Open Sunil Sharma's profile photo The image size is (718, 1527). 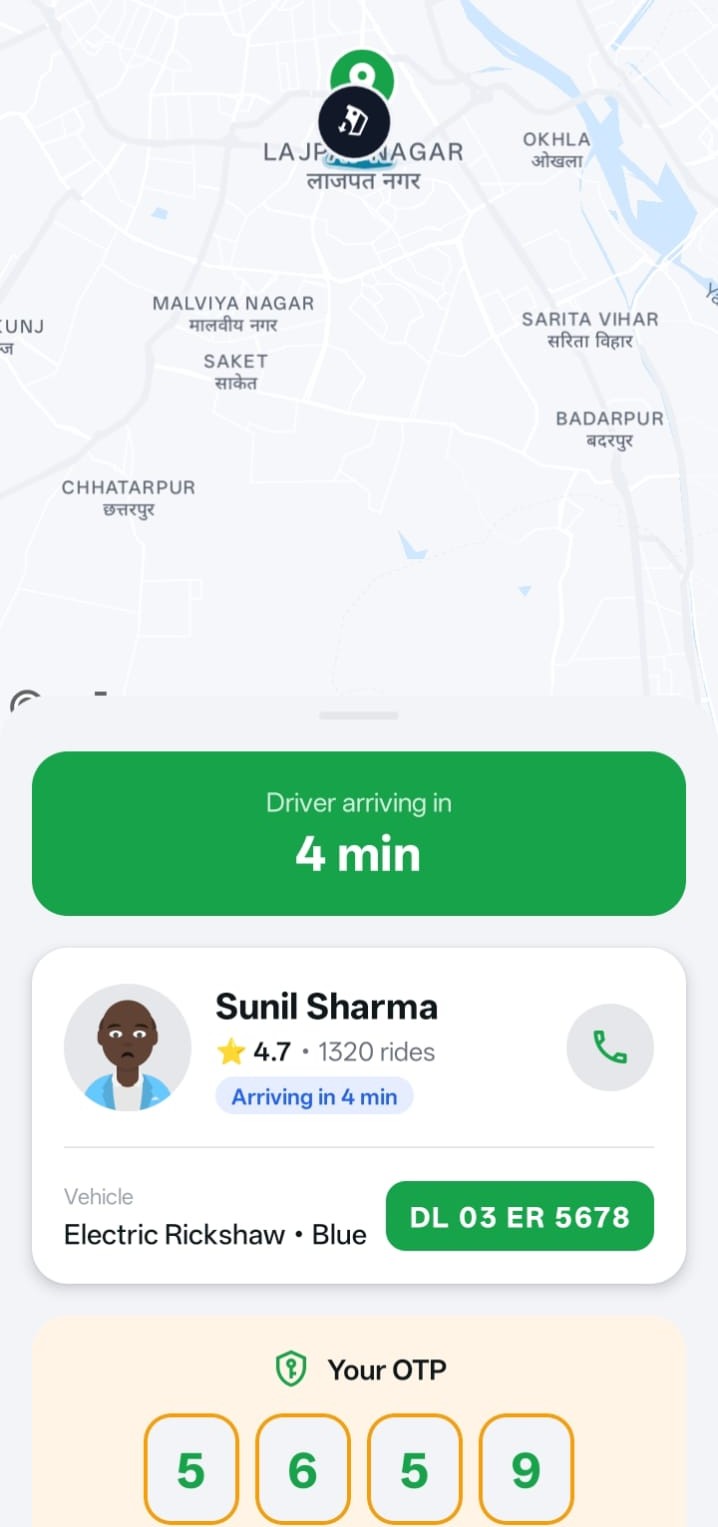coord(127,1047)
